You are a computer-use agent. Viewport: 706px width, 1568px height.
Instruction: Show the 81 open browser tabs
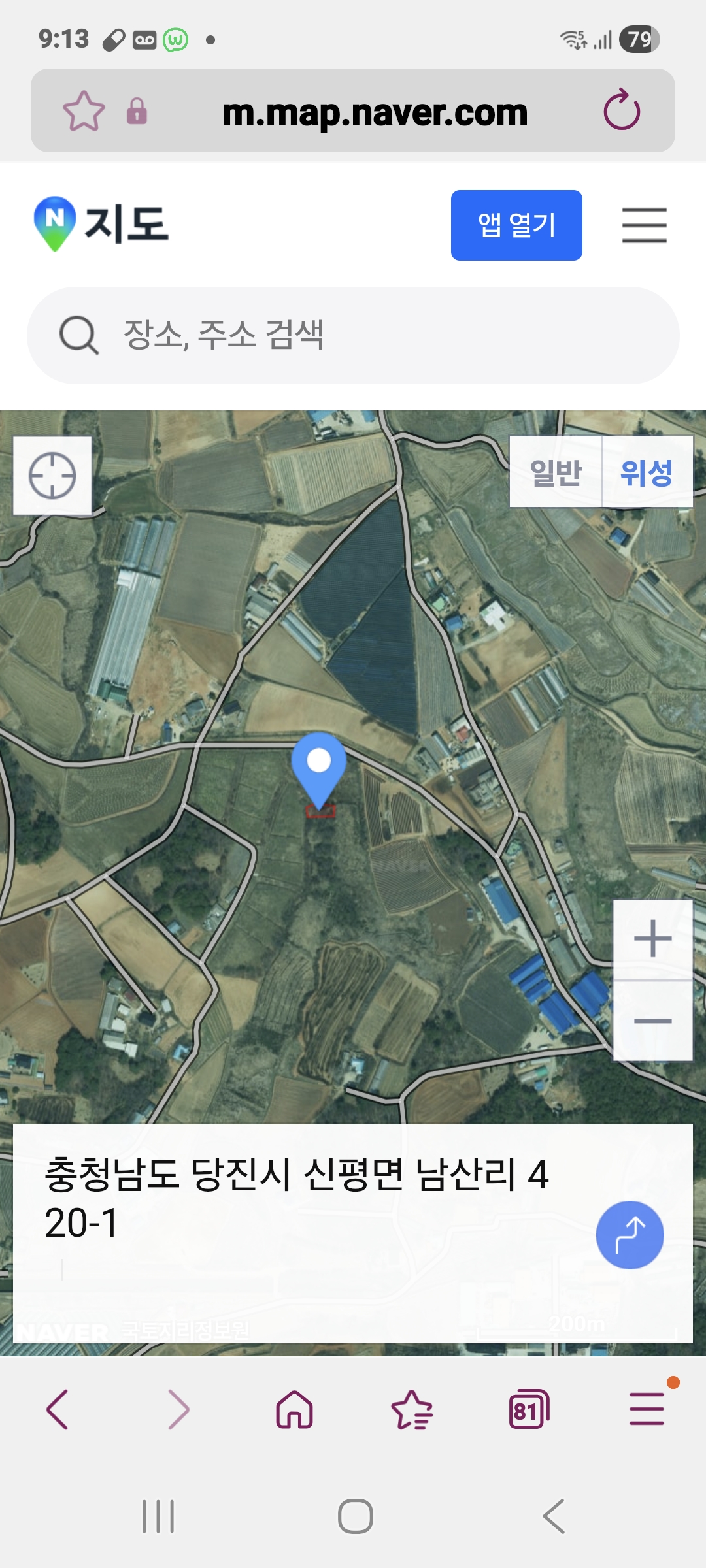[x=529, y=1409]
